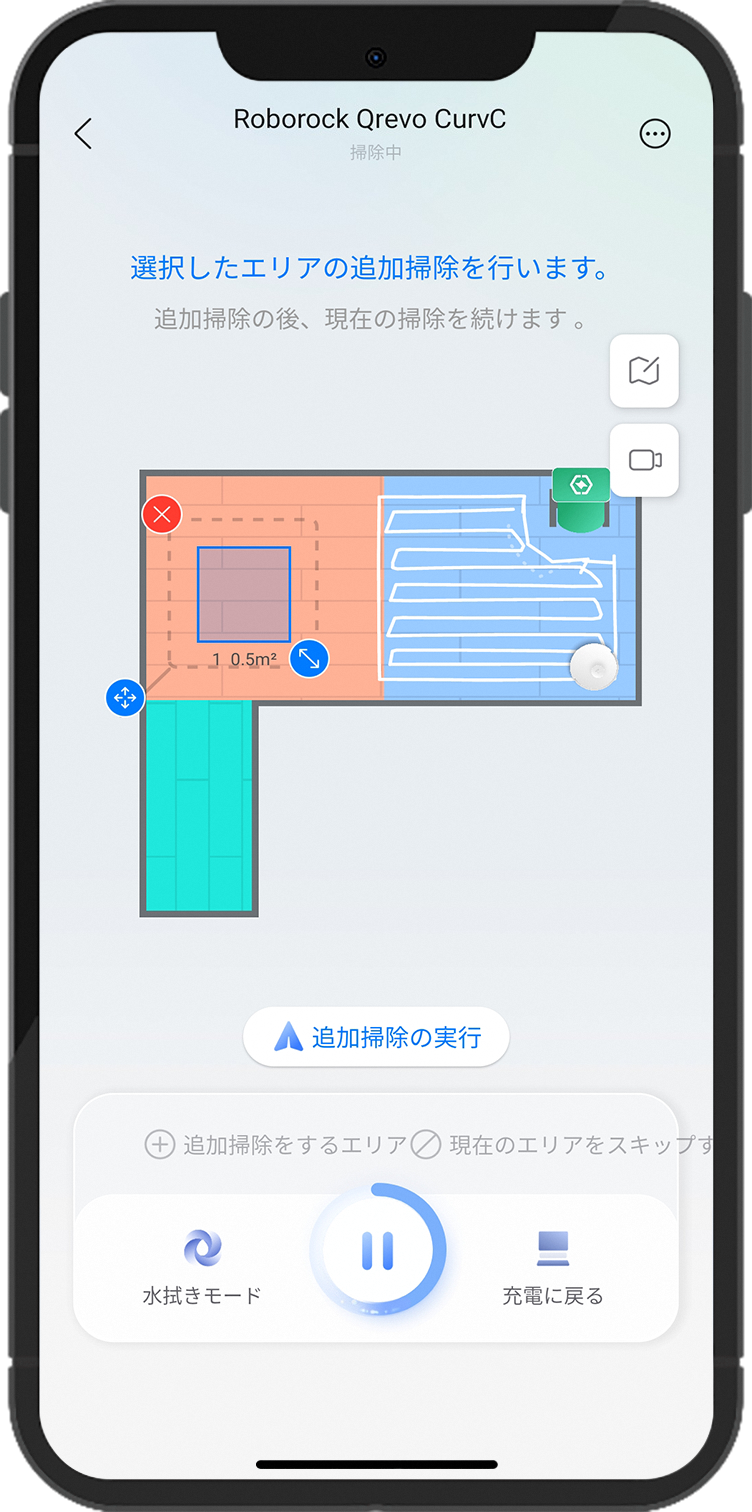Screen dimensions: 752x1512
Task: Delete the selected zone with the red X
Action: pyautogui.click(x=162, y=516)
